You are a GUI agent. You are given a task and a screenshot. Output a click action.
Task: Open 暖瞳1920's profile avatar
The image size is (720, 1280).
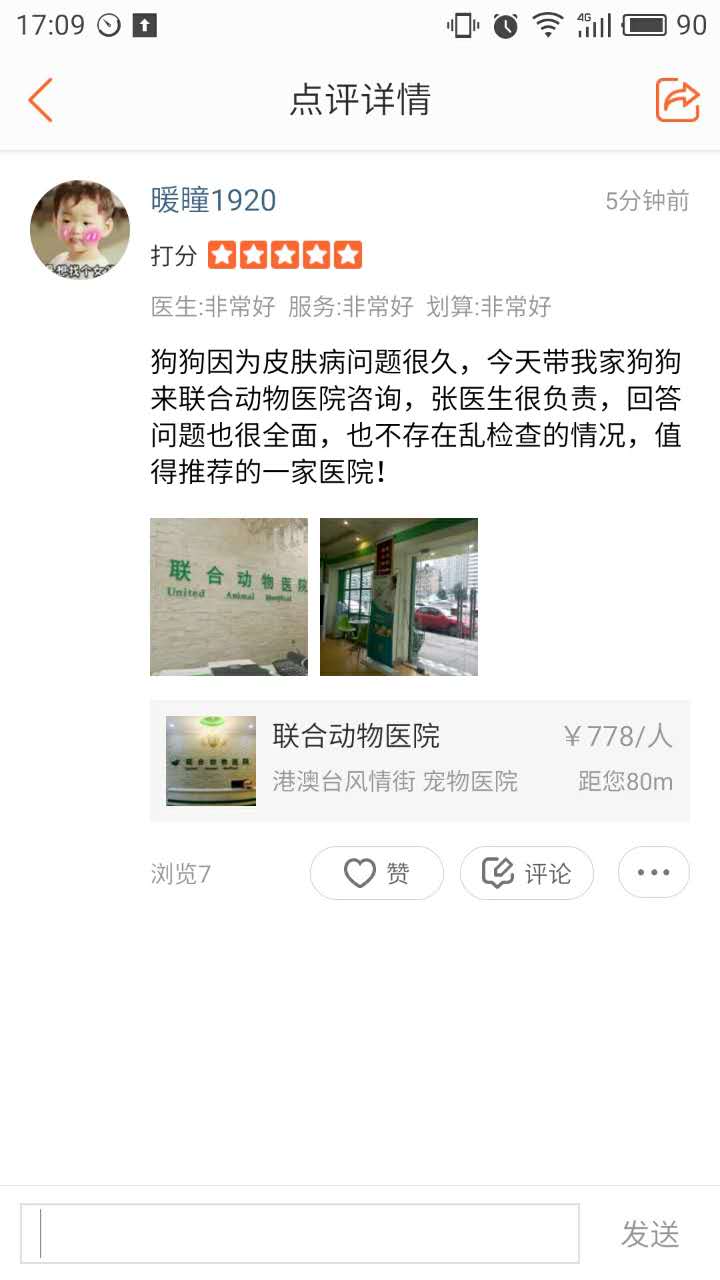80,230
